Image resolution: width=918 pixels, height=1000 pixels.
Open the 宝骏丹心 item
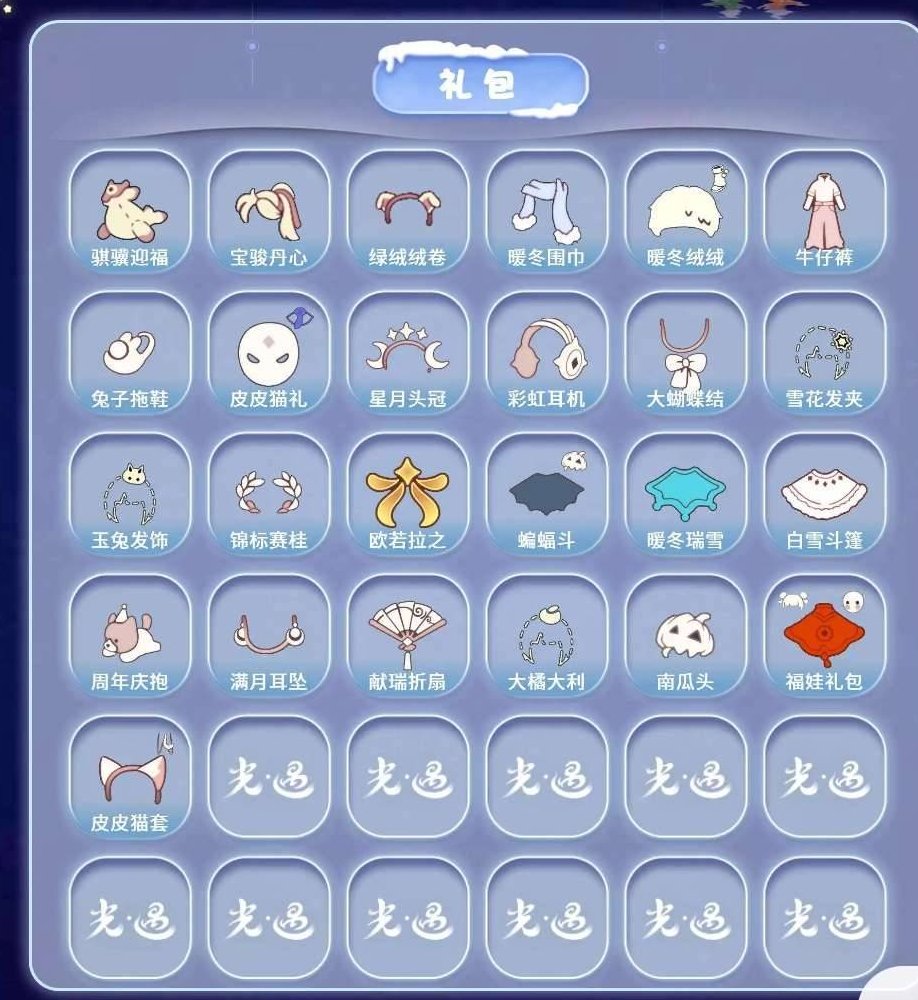coord(268,206)
